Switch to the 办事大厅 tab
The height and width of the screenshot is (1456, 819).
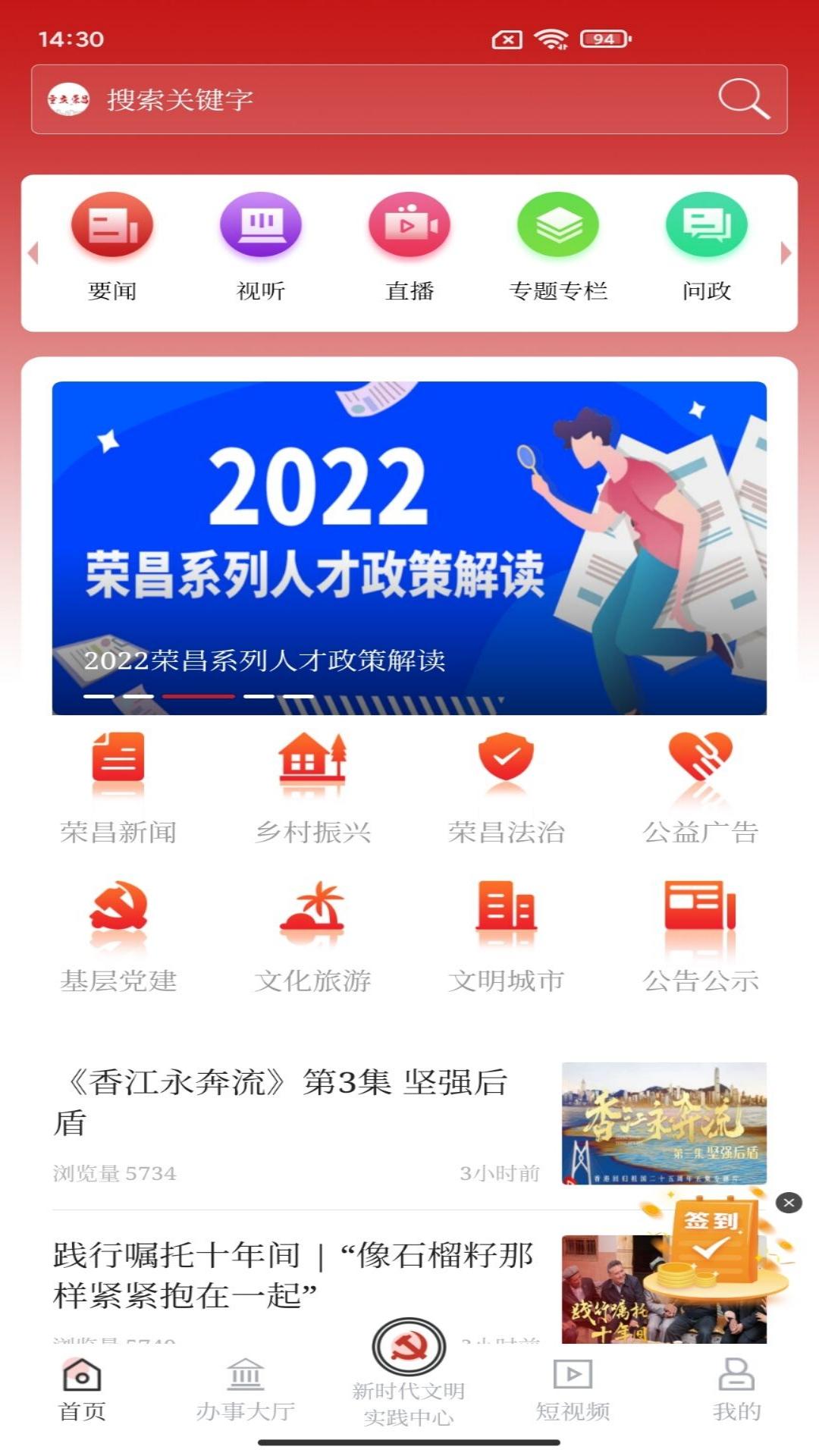(245, 1391)
